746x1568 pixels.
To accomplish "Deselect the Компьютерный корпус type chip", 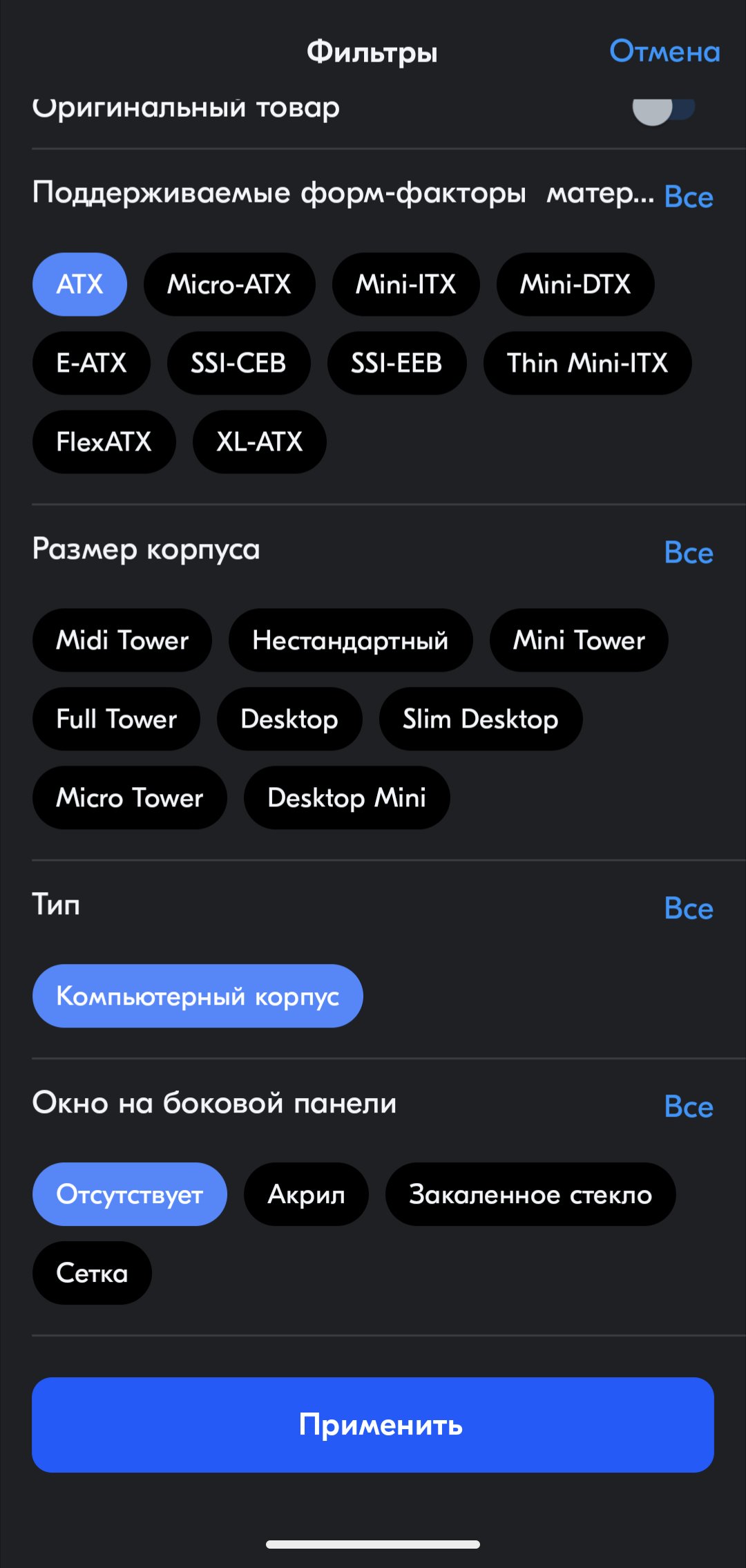I will tap(198, 996).
